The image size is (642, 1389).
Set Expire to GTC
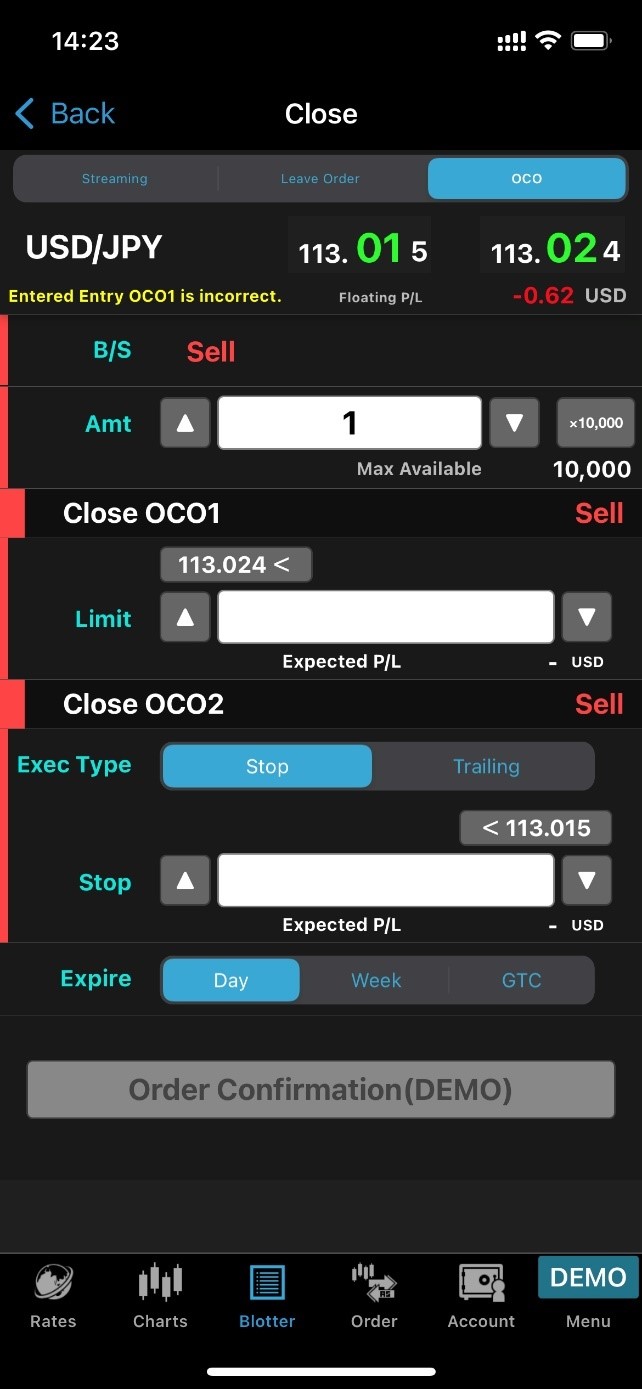522,980
